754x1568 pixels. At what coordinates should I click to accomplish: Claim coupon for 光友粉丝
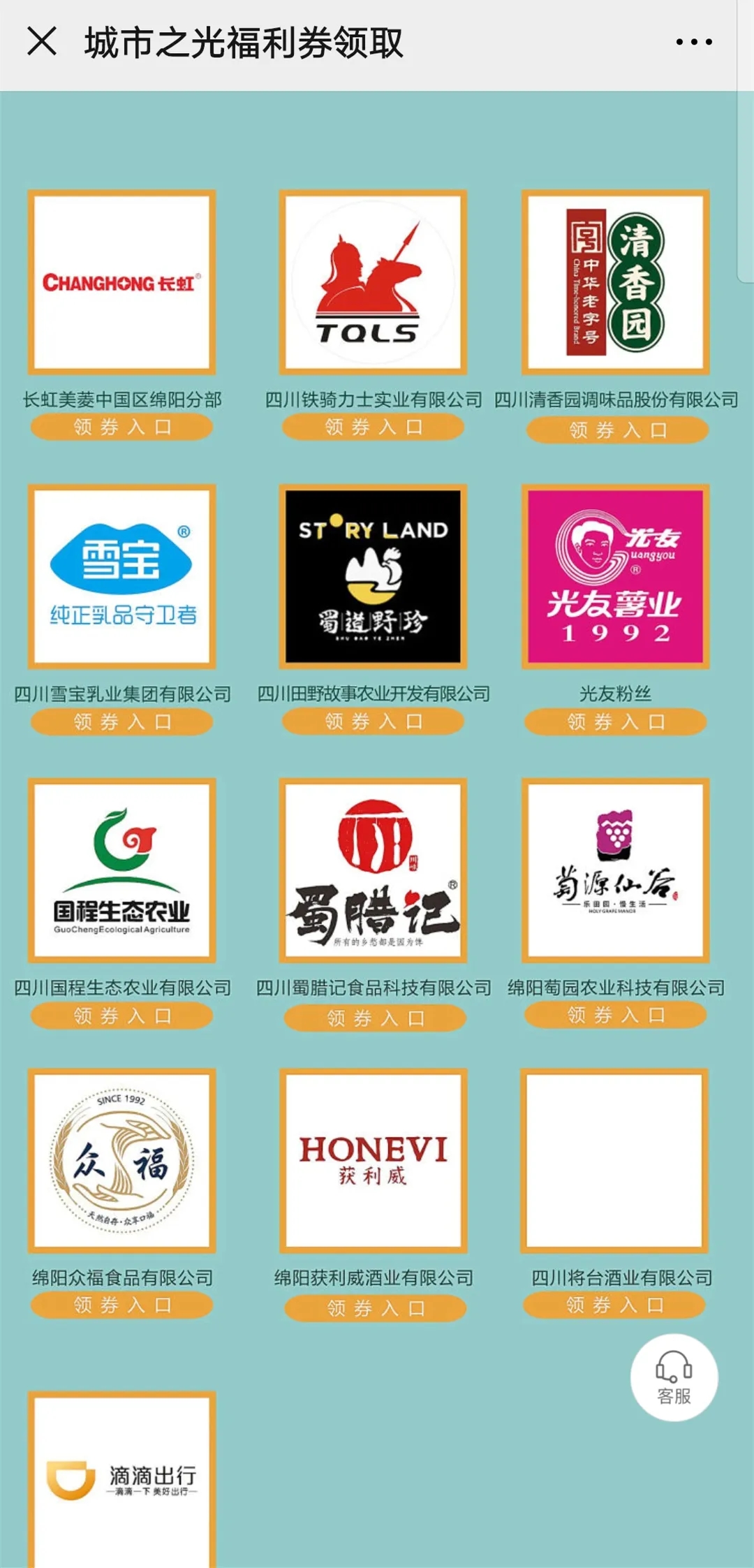tap(615, 721)
